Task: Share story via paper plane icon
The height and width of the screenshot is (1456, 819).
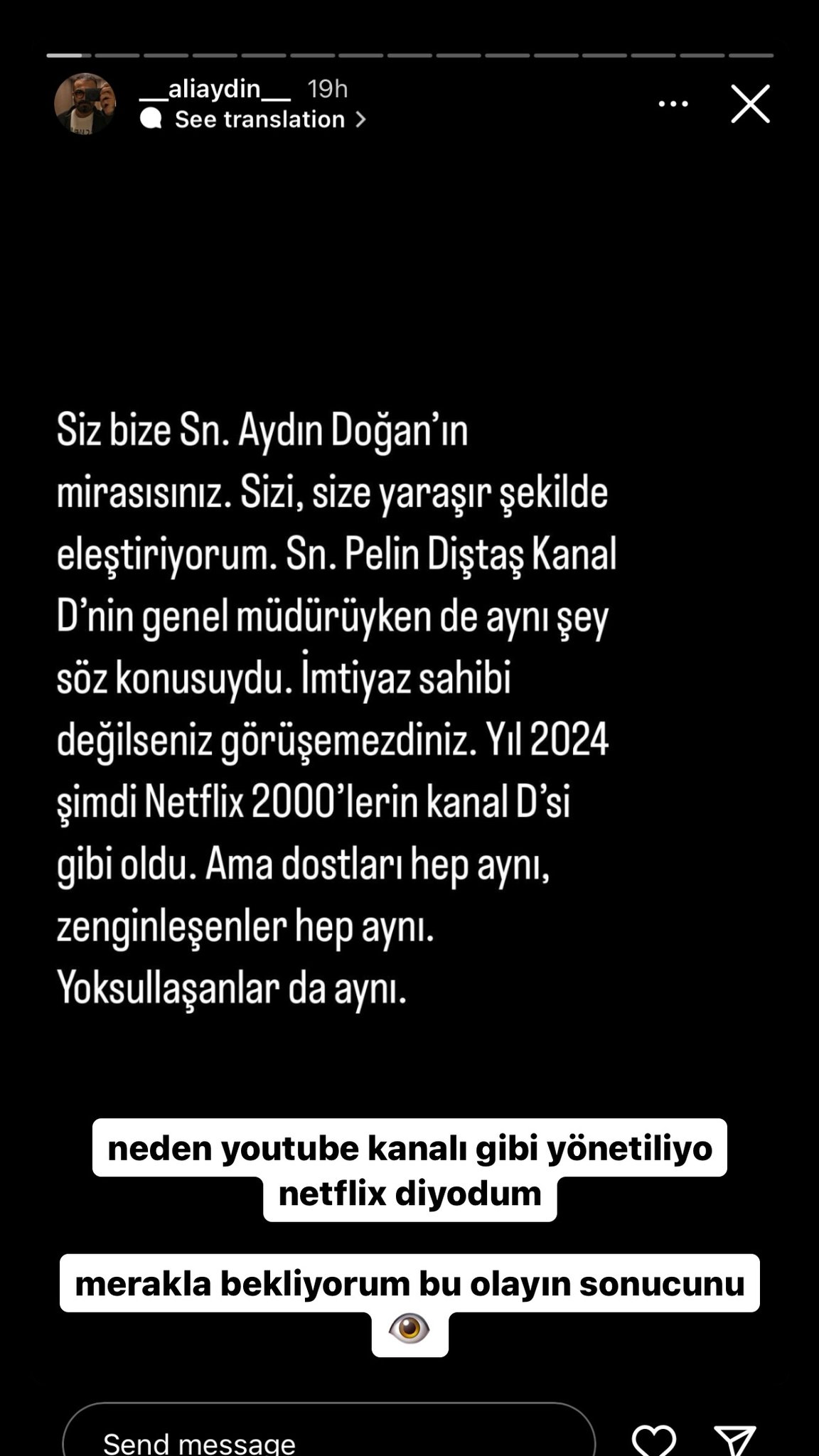Action: pos(734,1440)
